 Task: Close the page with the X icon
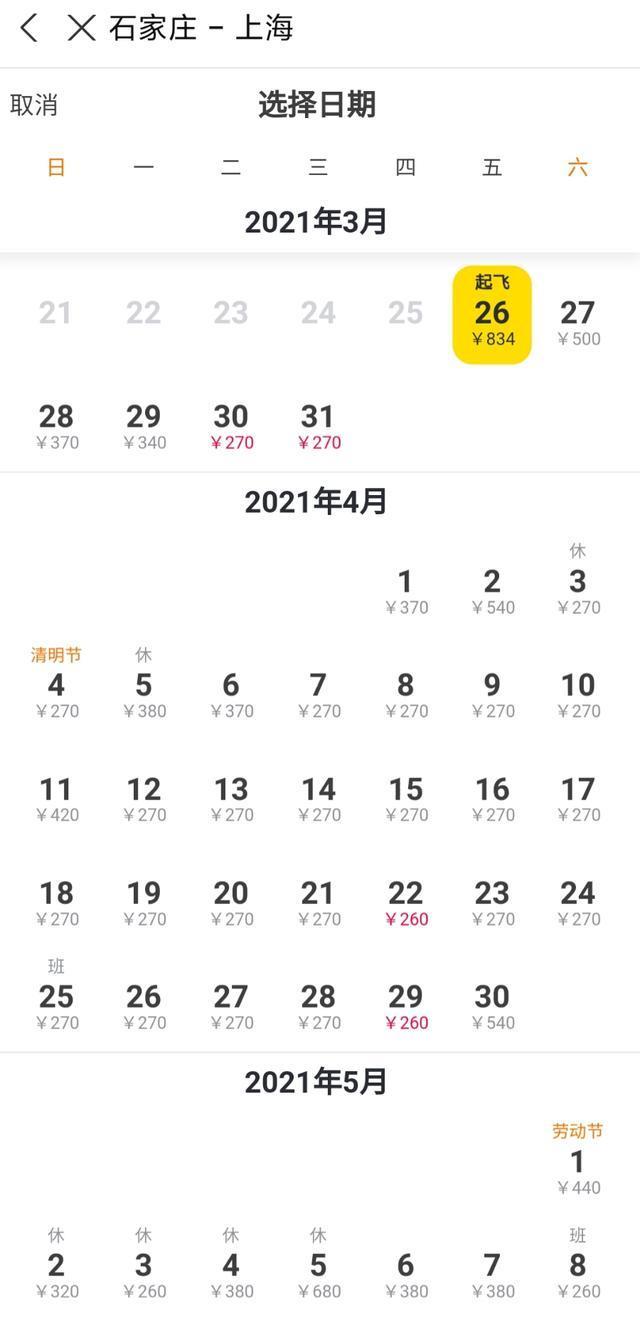coord(81,28)
